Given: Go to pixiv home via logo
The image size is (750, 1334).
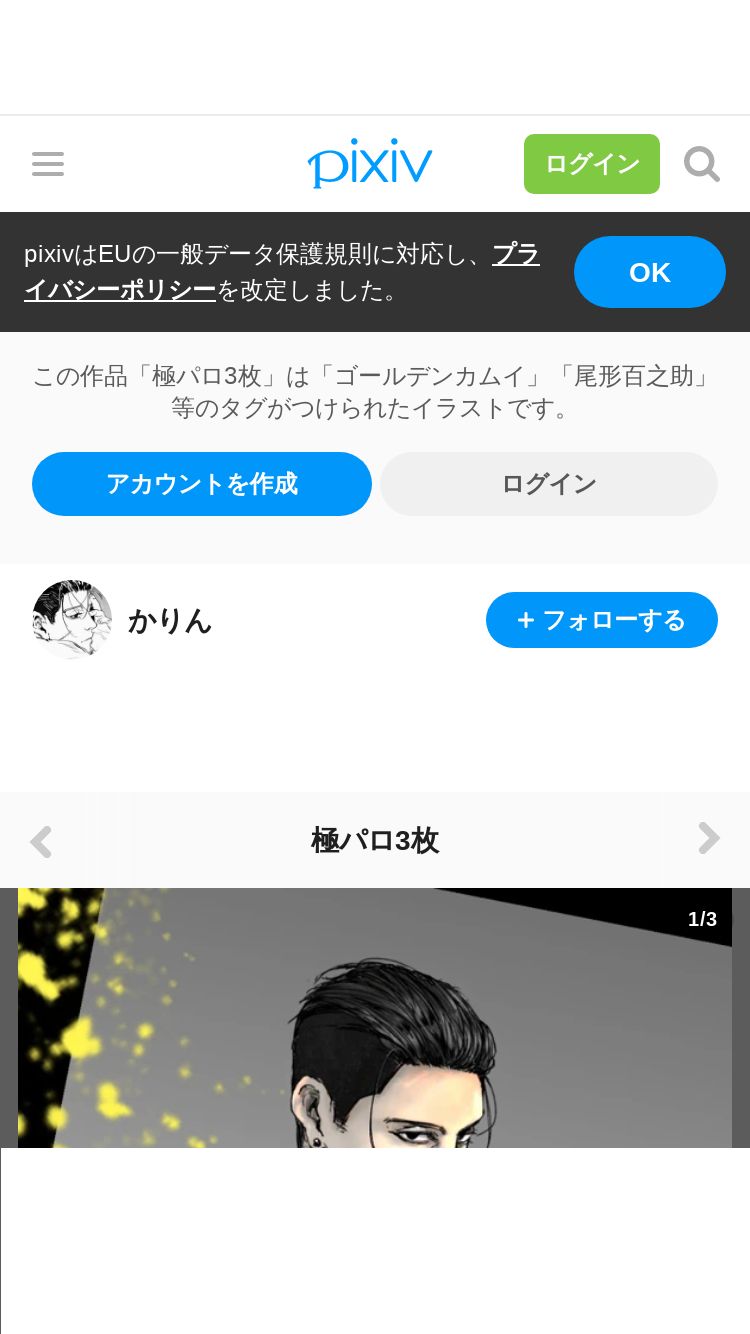Looking at the screenshot, I should 370,163.
